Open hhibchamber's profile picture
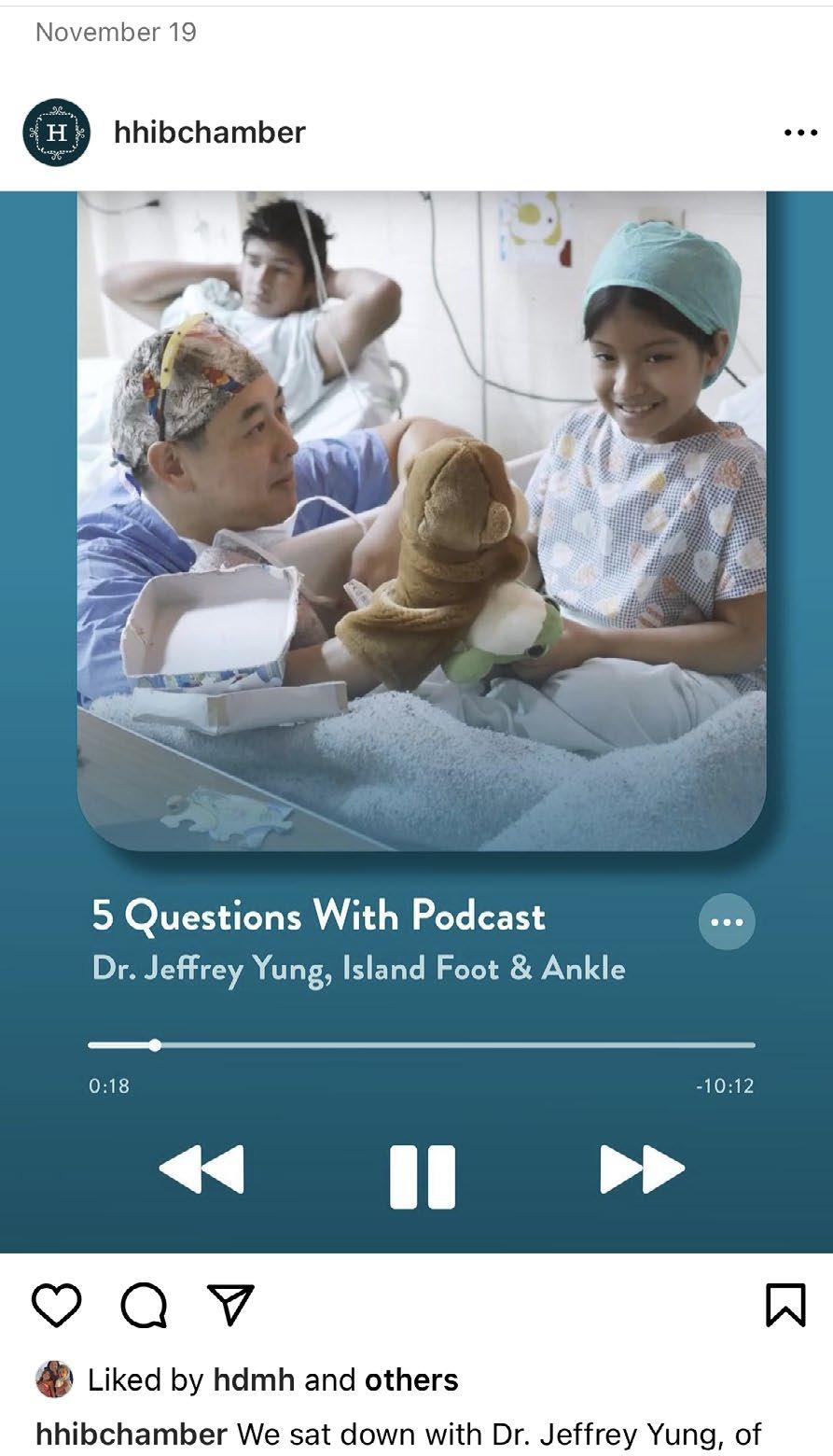Screen dimensions: 833x1456 tap(56, 133)
